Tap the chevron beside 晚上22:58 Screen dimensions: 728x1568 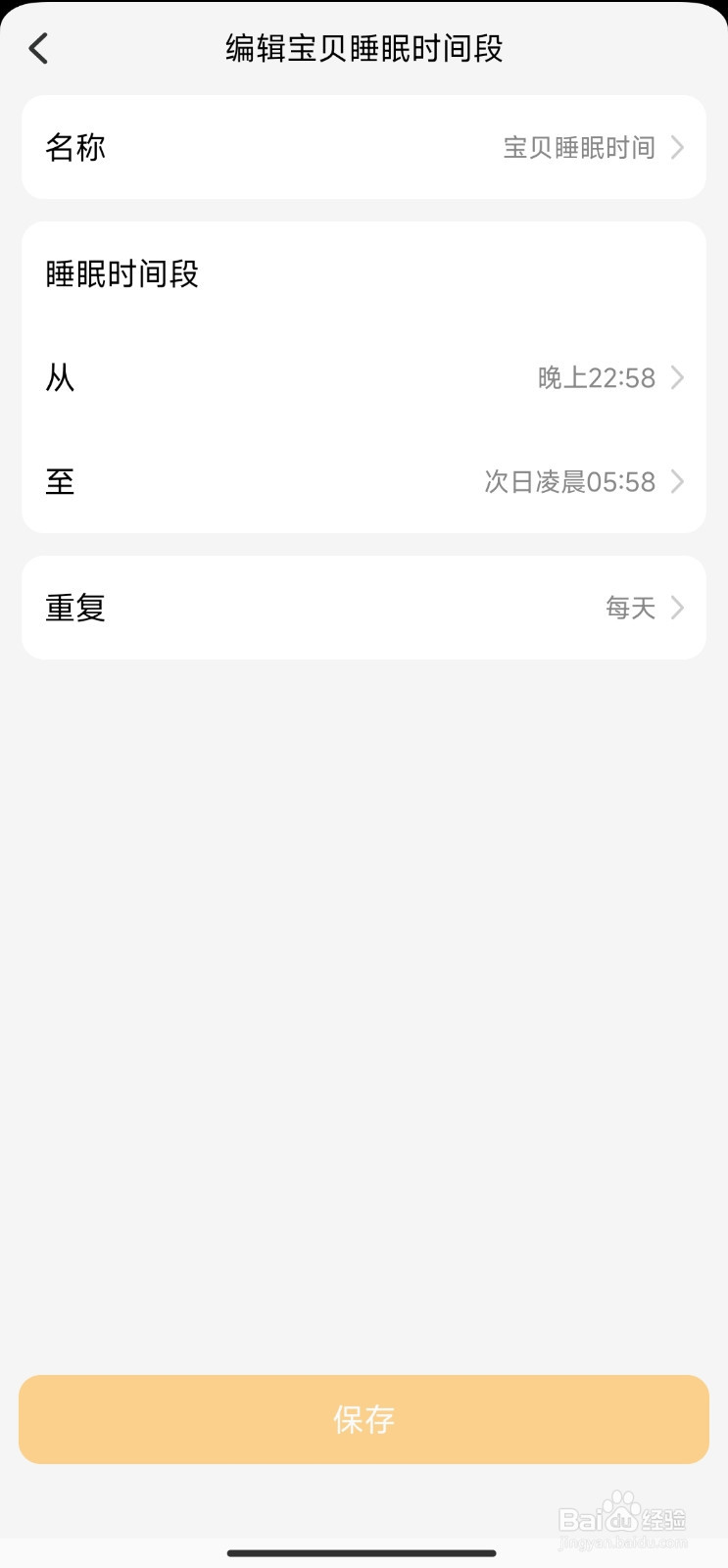coord(676,378)
